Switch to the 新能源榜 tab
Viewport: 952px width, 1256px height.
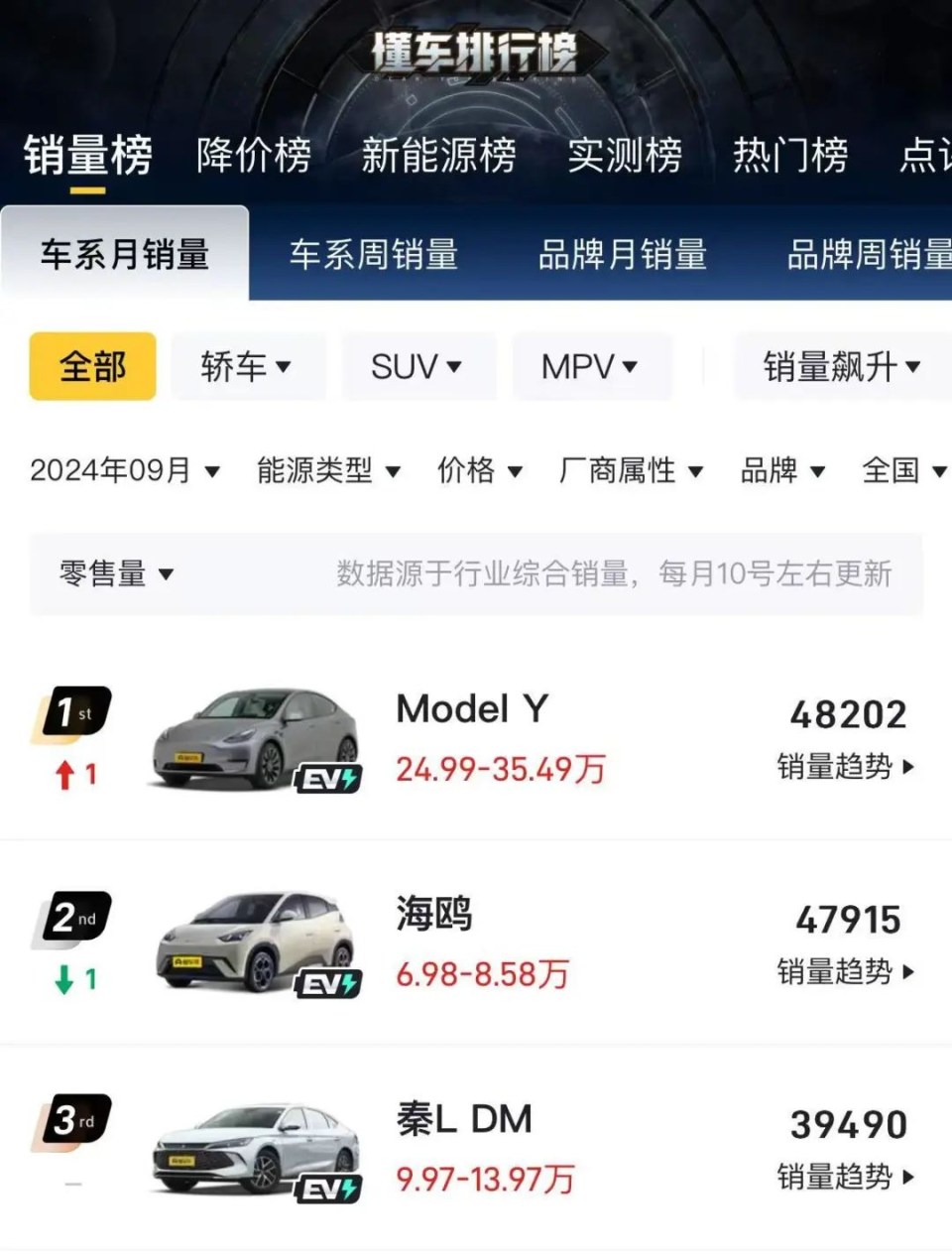coord(440,156)
